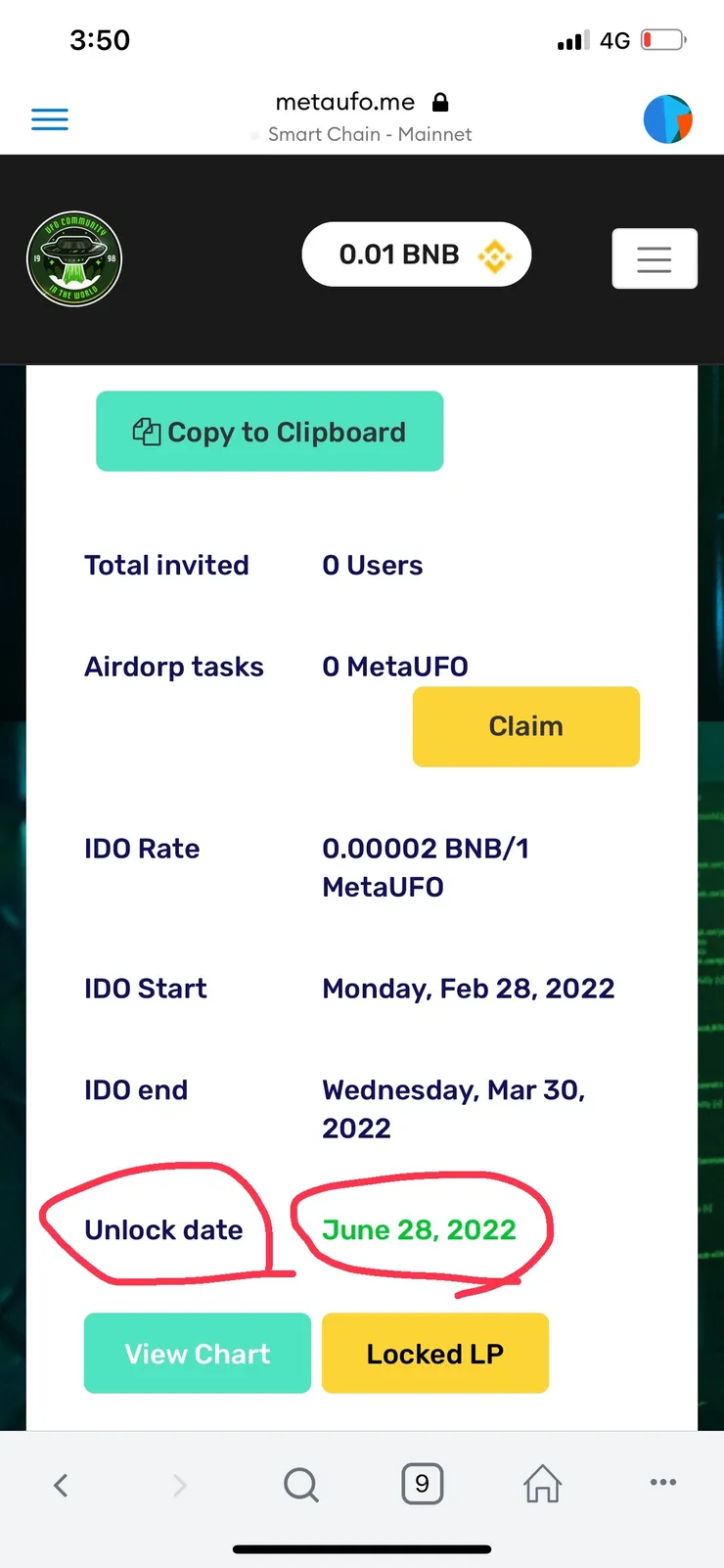Claim the airdrop MetaUFO tokens

pos(525,726)
